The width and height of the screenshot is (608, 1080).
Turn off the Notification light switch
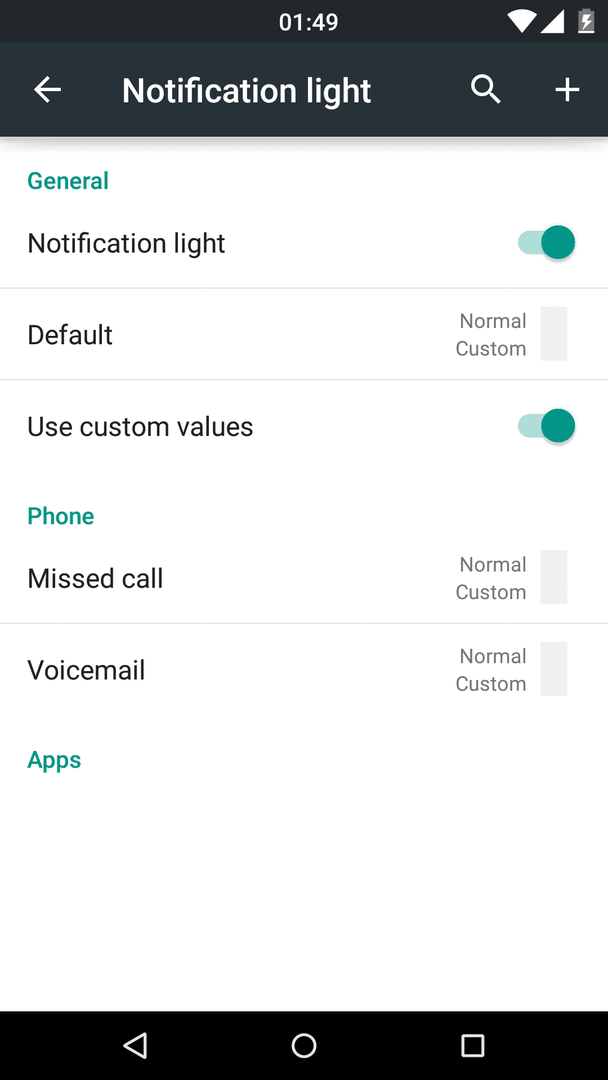(546, 243)
